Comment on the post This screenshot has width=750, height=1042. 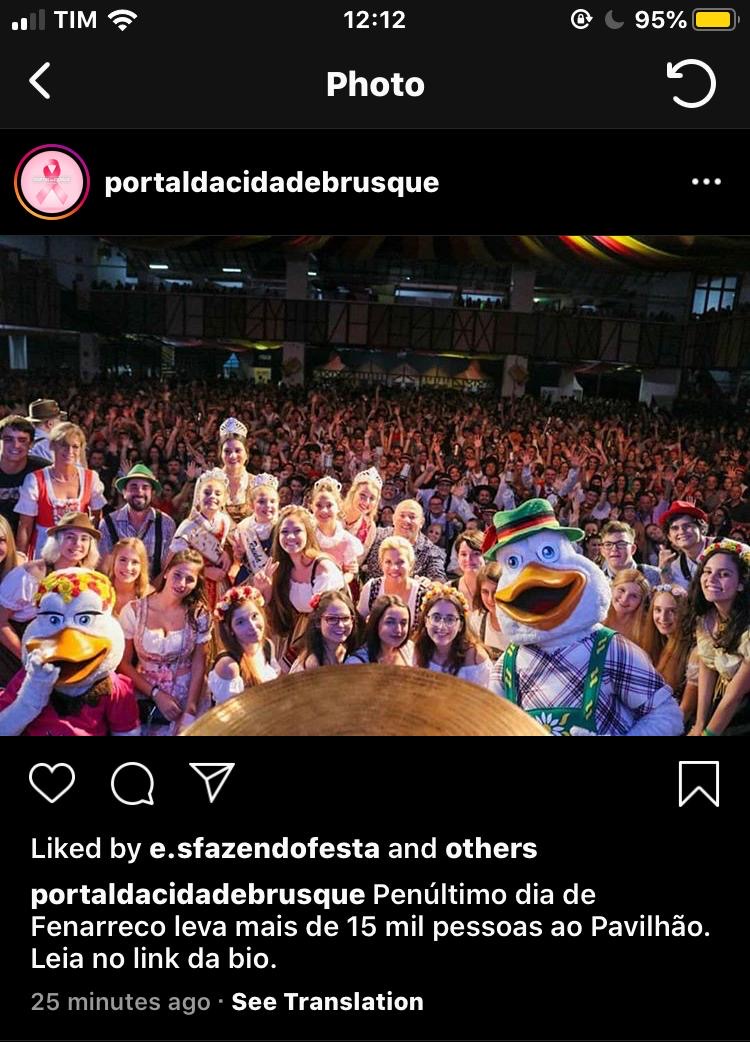coord(132,784)
